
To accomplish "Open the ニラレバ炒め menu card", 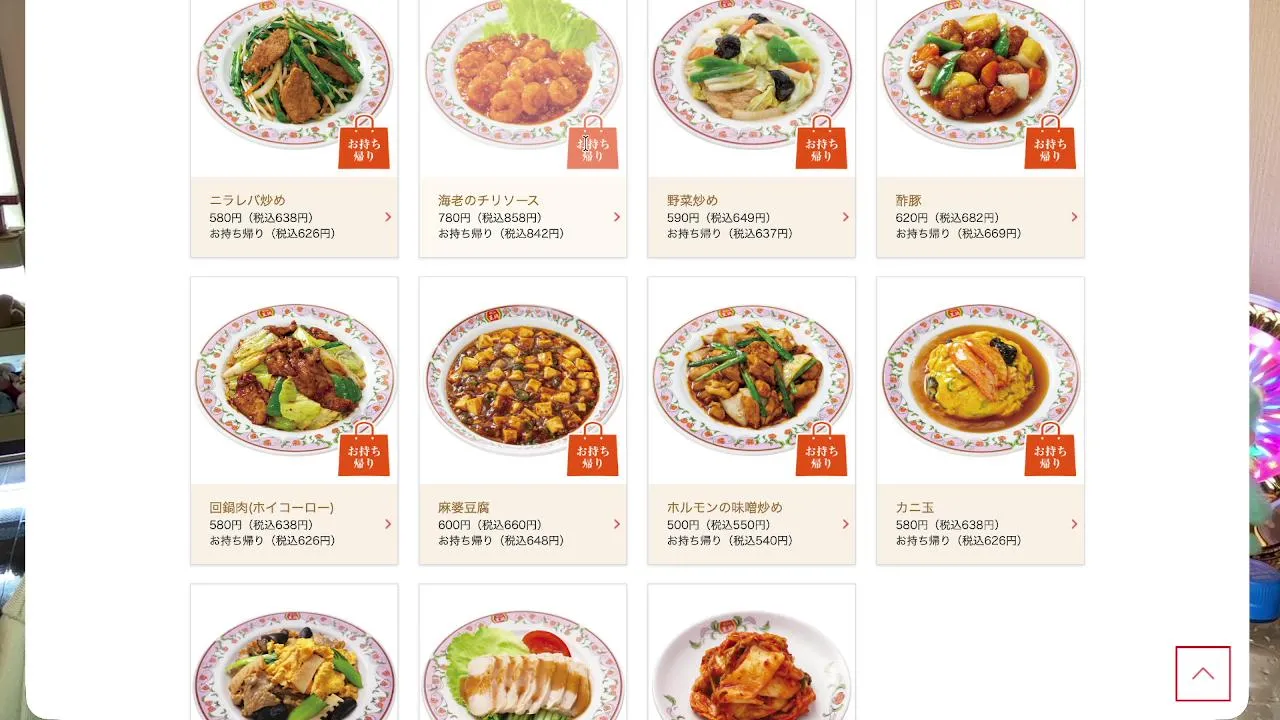I will coord(294,127).
